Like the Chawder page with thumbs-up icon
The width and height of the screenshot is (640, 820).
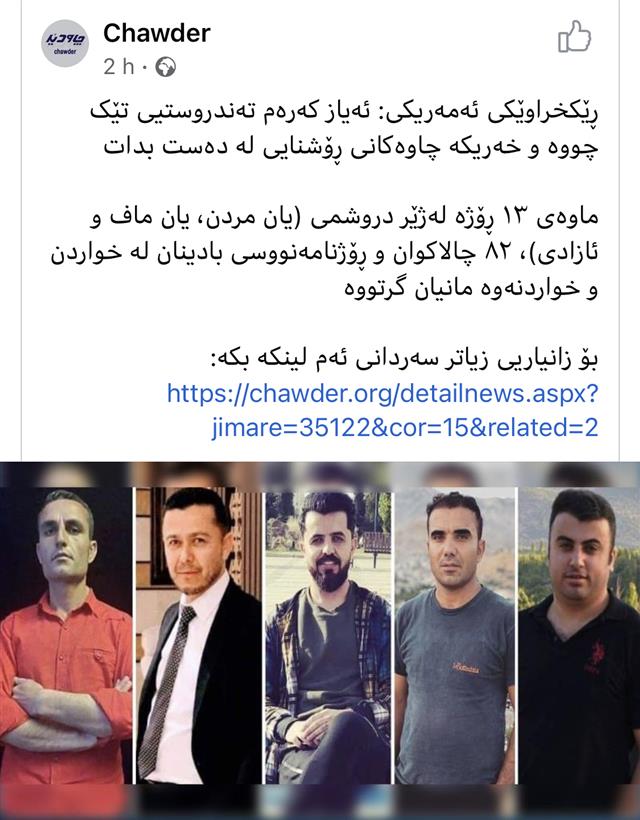click(x=573, y=38)
